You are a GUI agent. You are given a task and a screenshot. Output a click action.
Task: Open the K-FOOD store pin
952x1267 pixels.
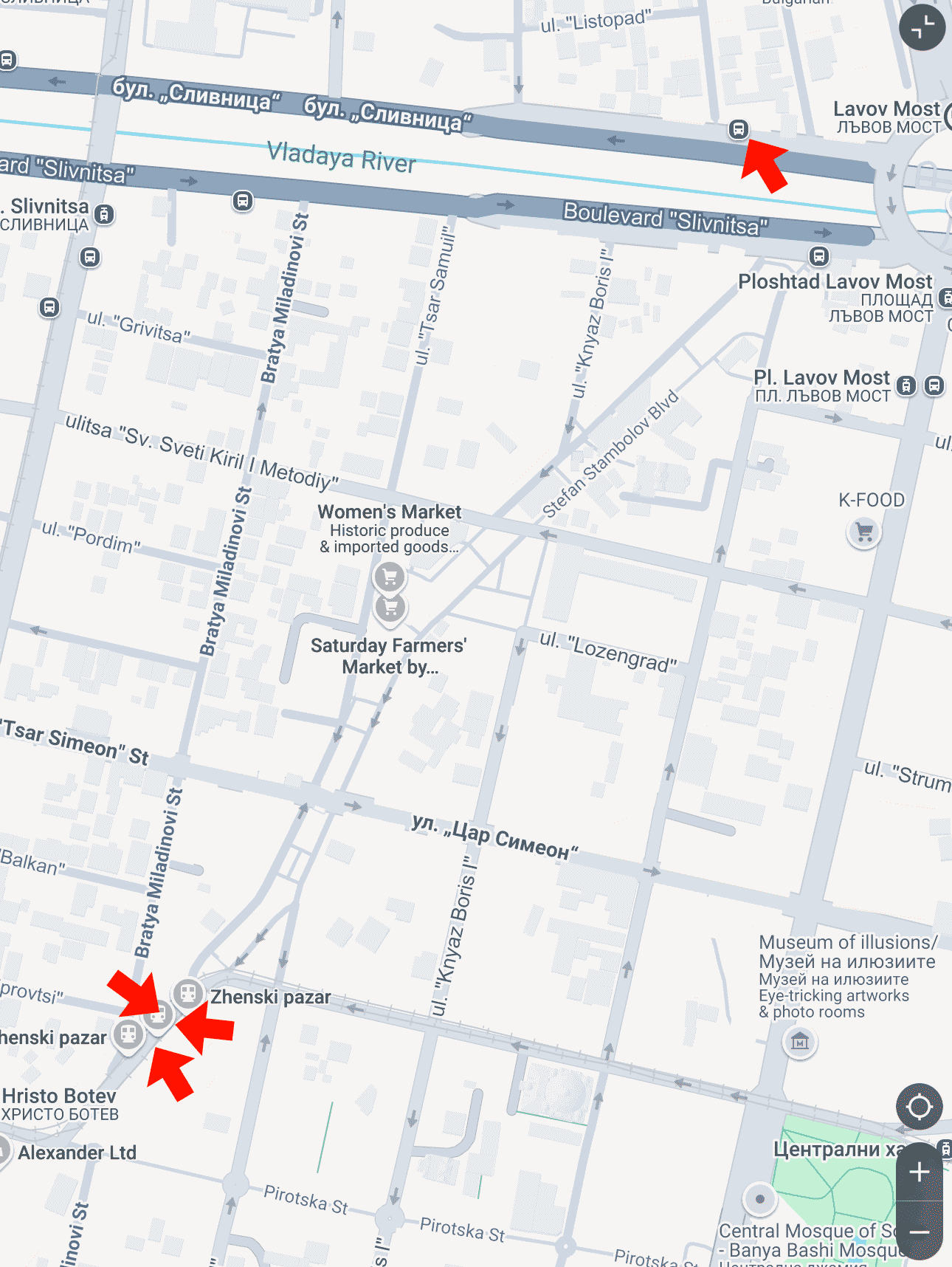click(865, 532)
